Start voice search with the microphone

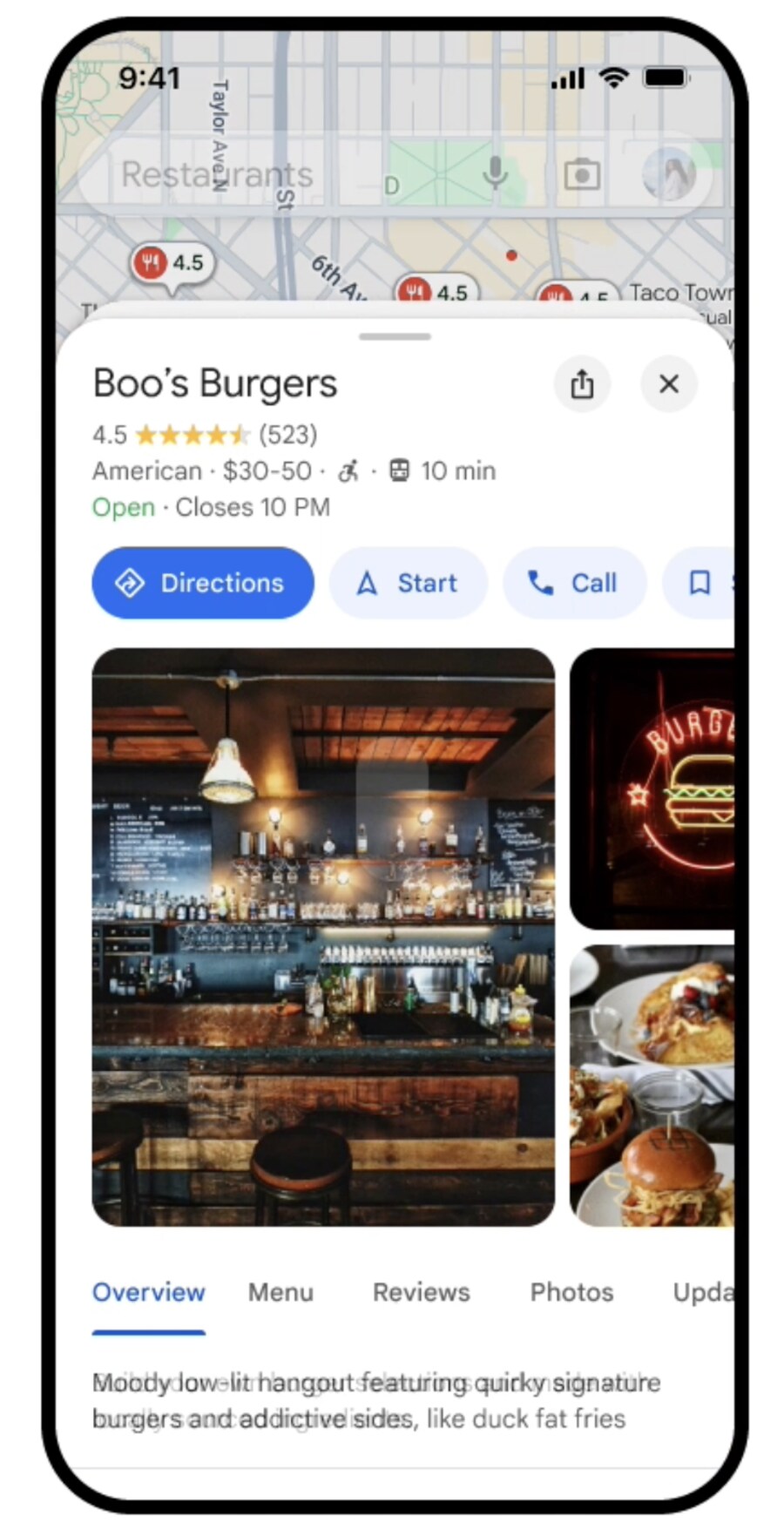(x=495, y=174)
